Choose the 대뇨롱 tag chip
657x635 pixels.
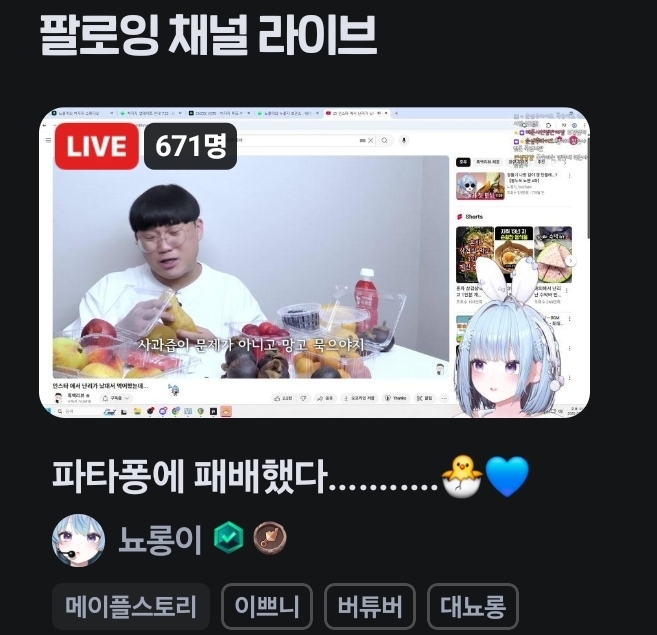[x=473, y=606]
